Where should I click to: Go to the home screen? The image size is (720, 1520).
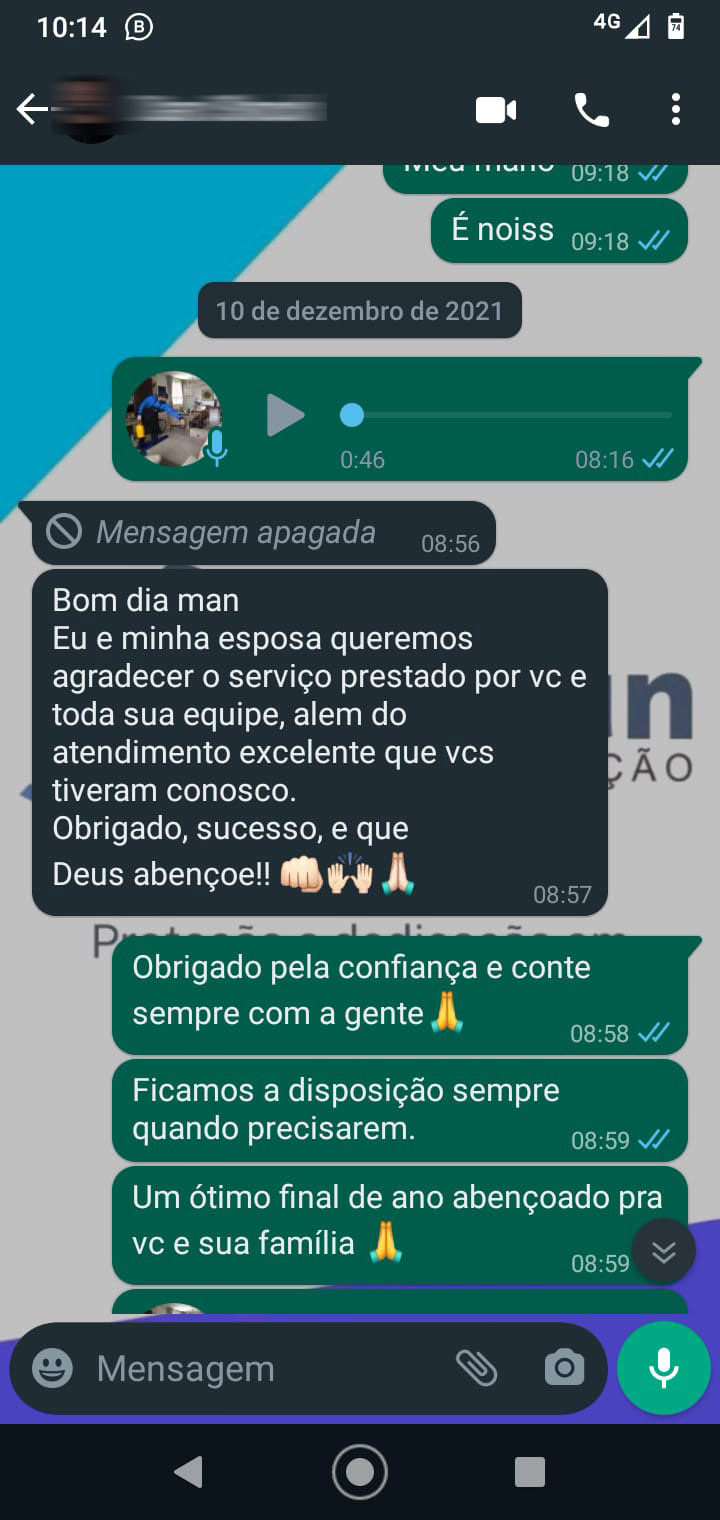click(x=360, y=1472)
